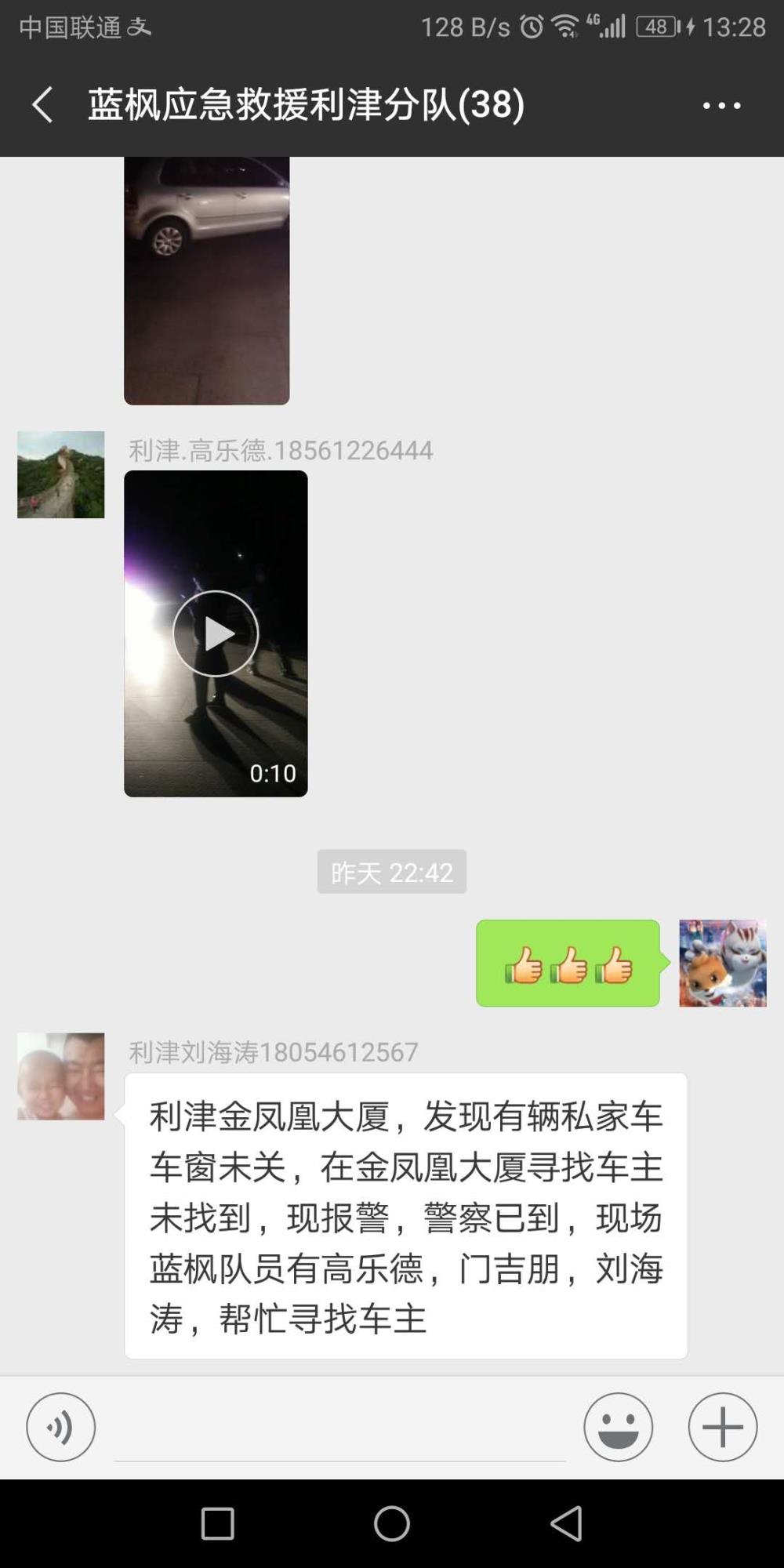The image size is (784, 1568).
Task: Open the three-dot group chat menu
Action: pos(721,105)
